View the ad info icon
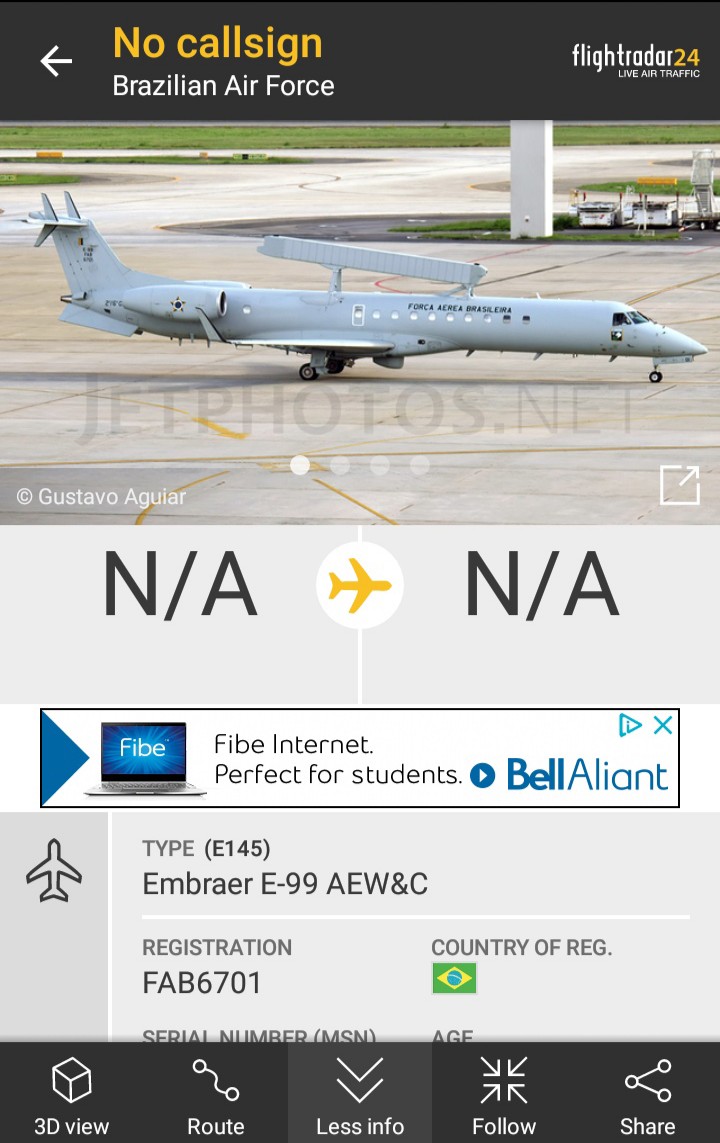Viewport: 720px width, 1143px height. pos(630,726)
